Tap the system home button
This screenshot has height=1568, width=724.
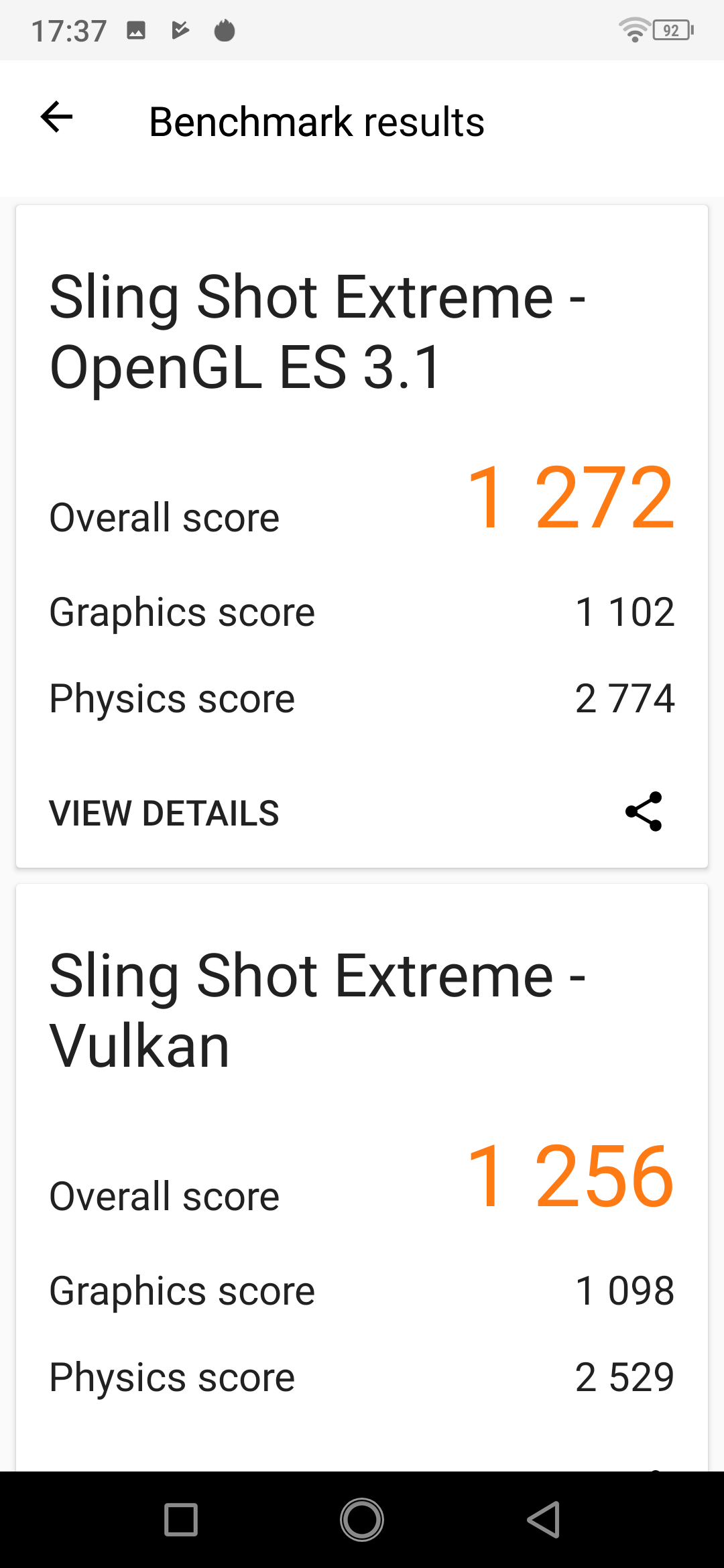362,1520
